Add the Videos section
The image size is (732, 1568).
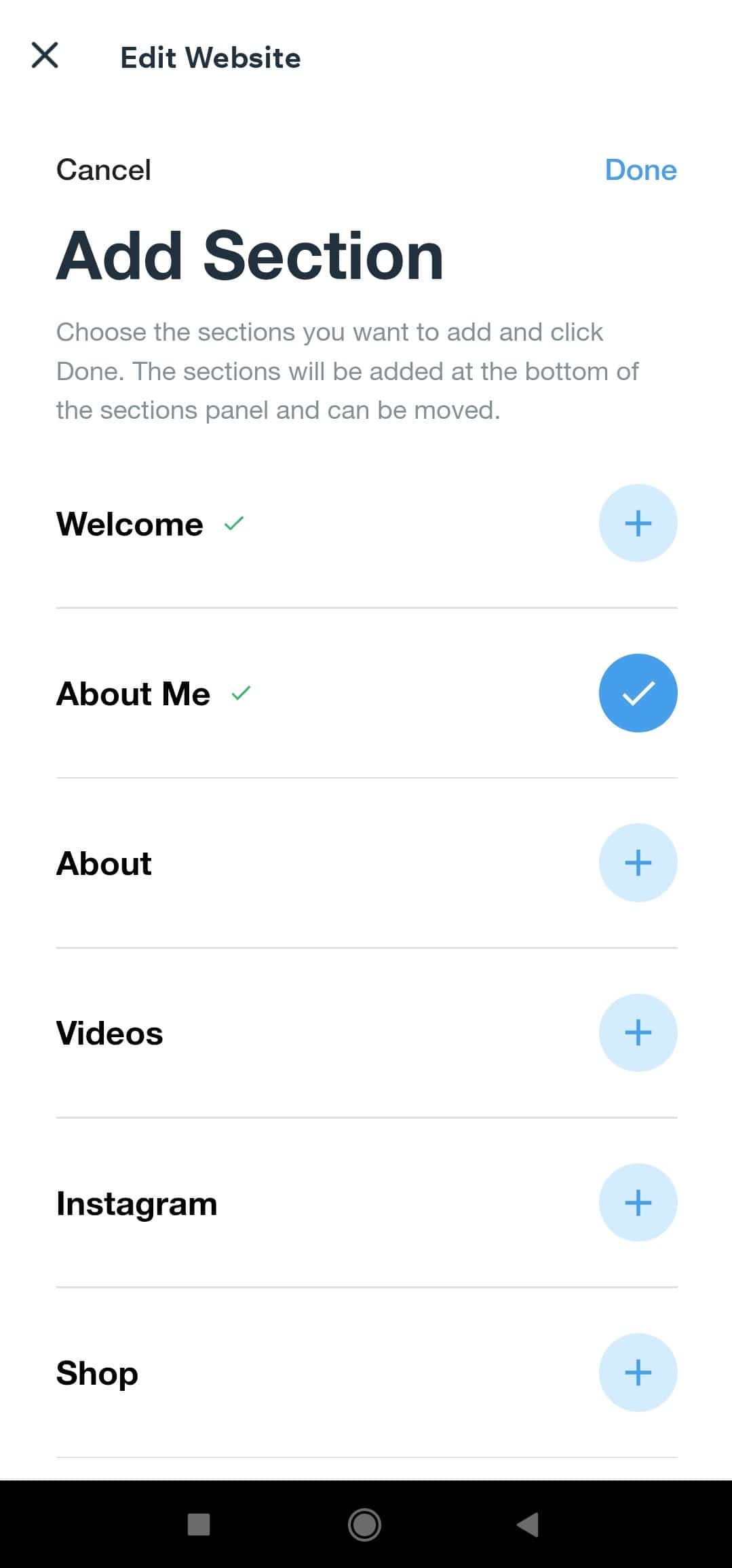tap(638, 1032)
